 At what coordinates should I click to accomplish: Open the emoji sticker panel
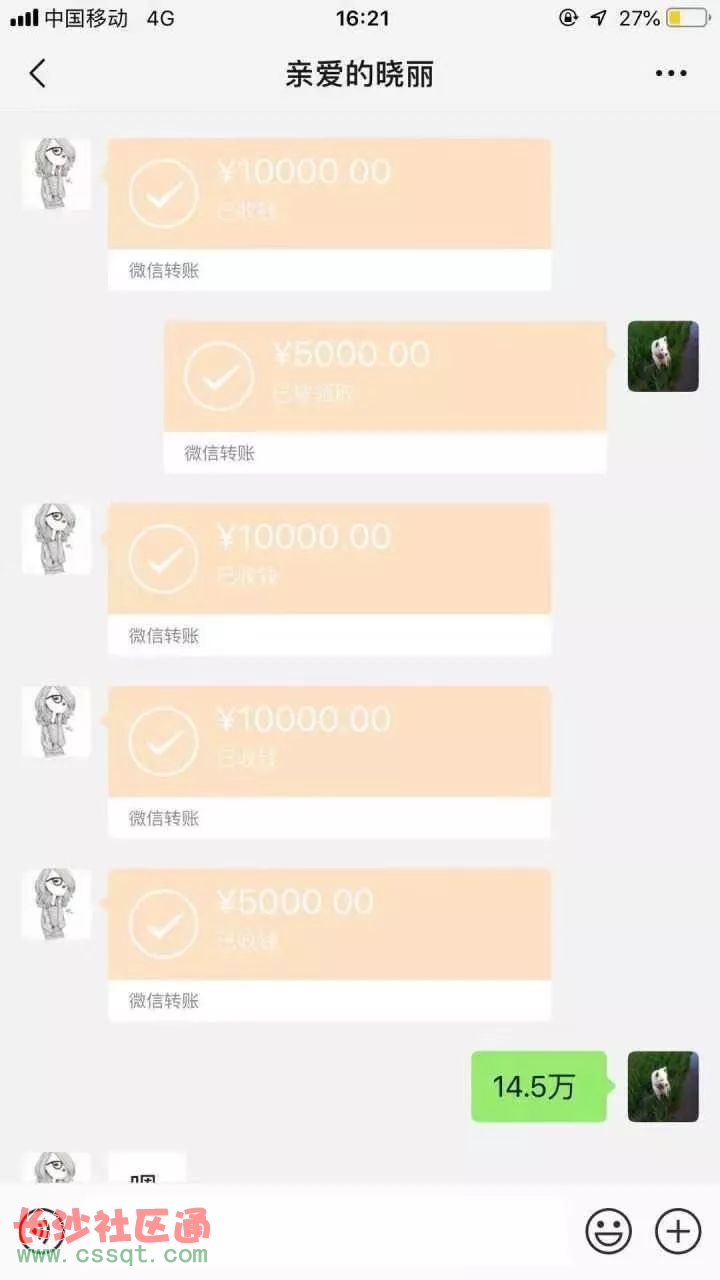tap(608, 1230)
